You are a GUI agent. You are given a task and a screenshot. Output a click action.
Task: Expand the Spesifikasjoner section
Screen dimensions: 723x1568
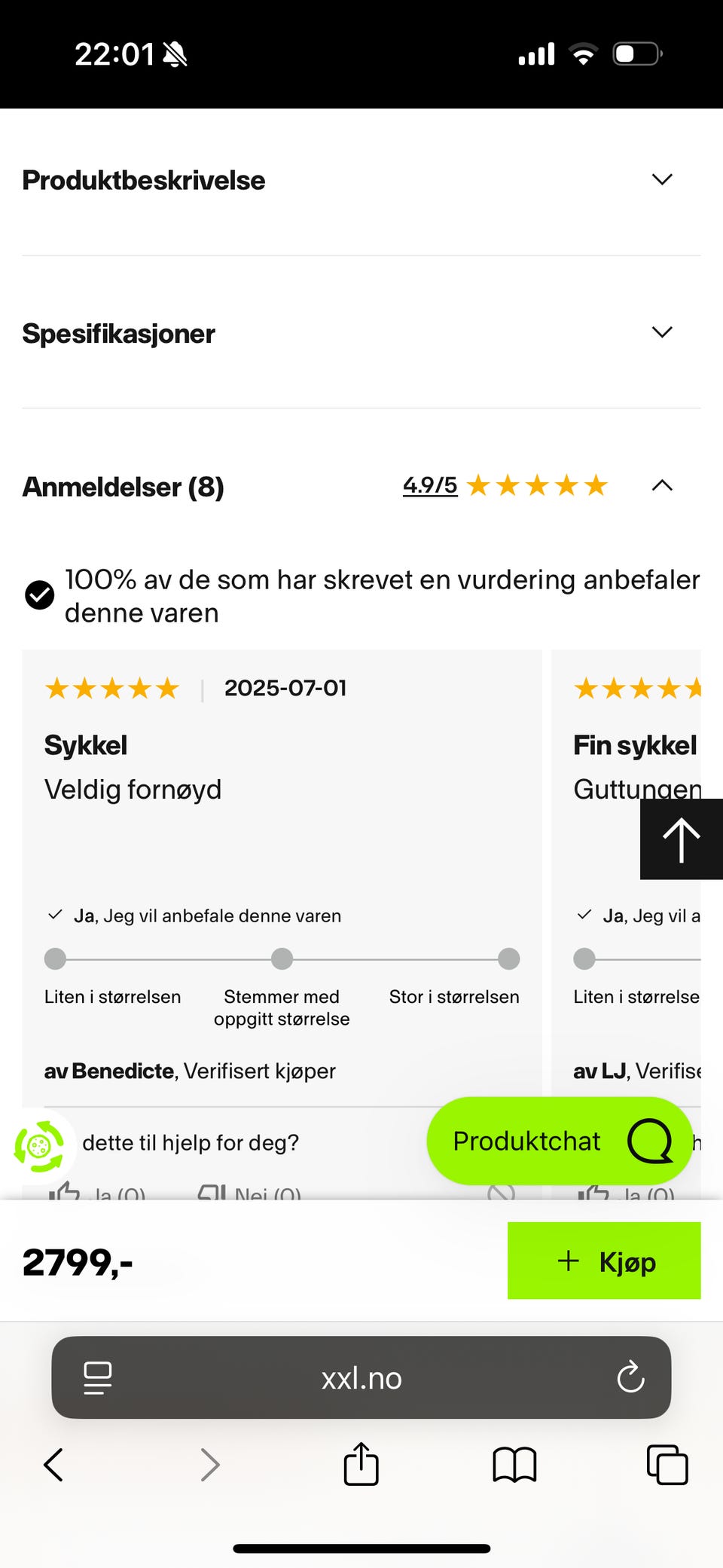pyautogui.click(x=661, y=332)
